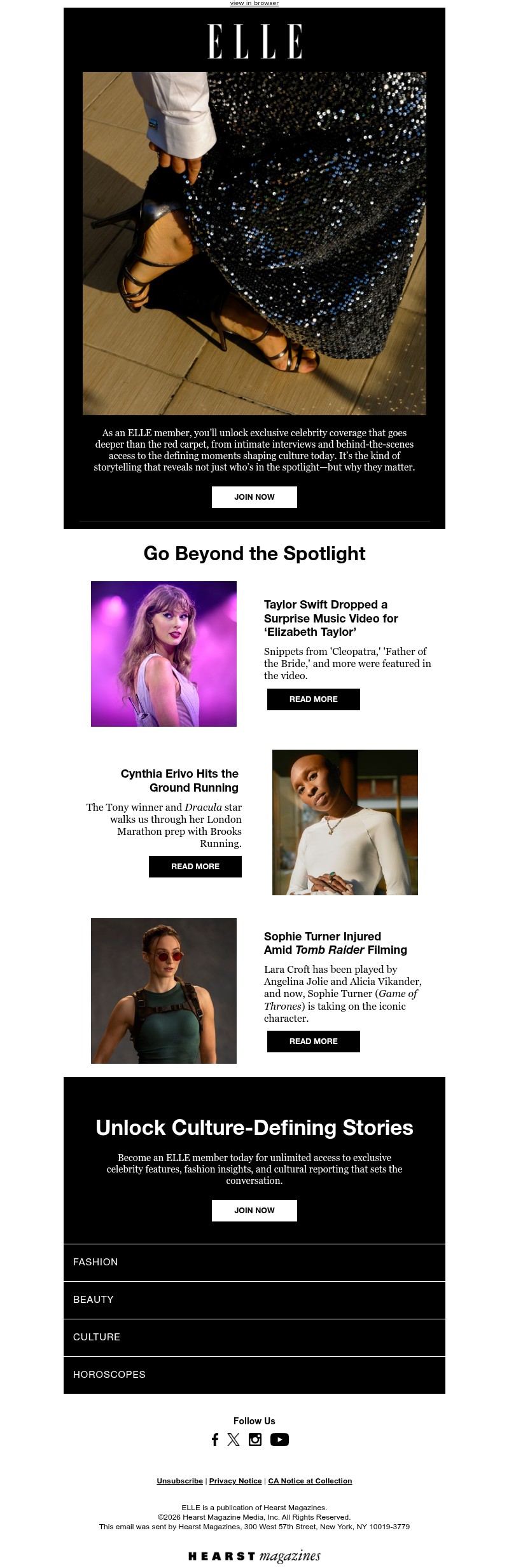Viewport: 509px width, 1568px height.
Task: Open the Privacy Notice link
Action: (x=235, y=1481)
